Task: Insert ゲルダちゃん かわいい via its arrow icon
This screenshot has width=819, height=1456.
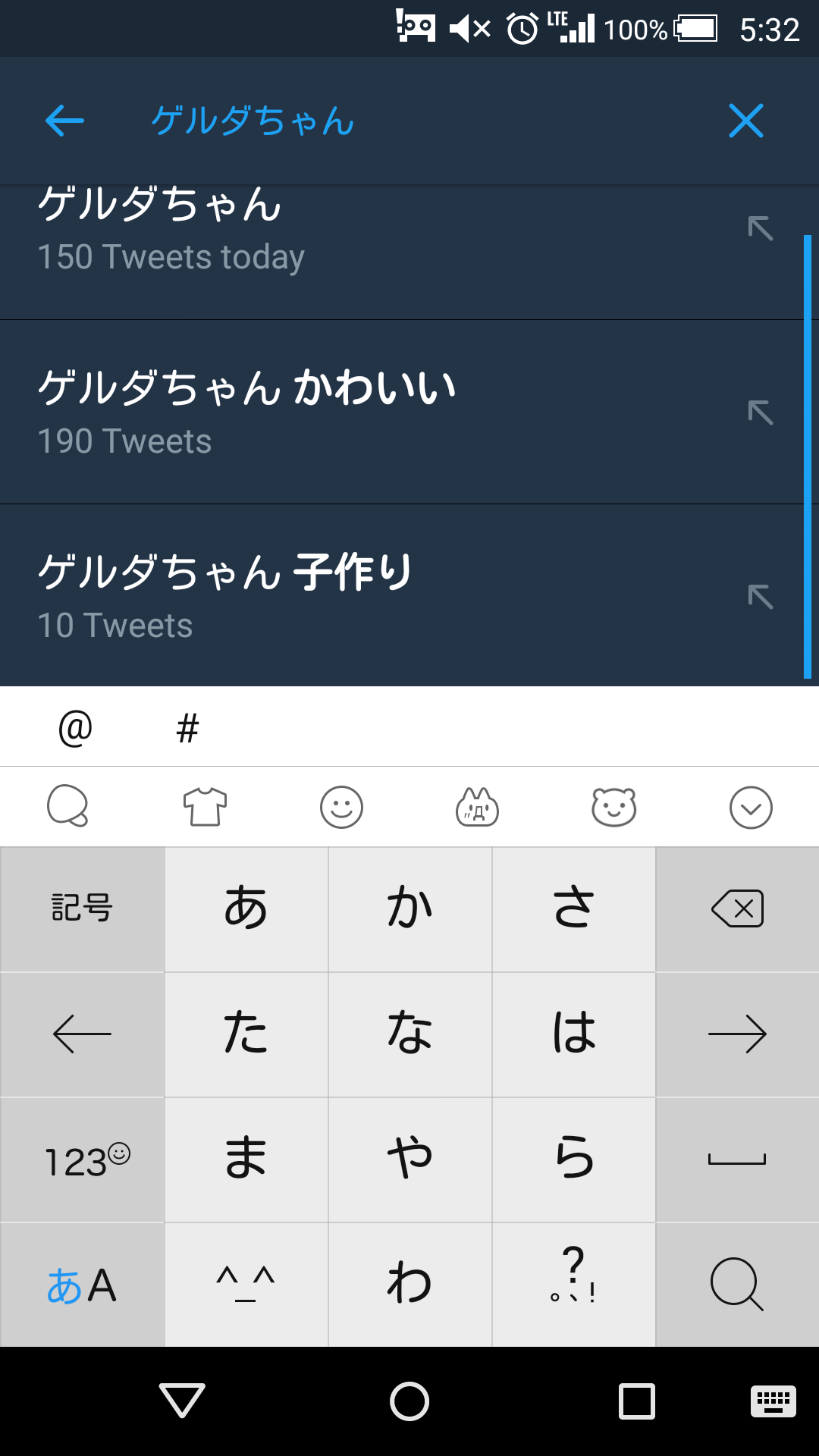Action: tap(760, 413)
